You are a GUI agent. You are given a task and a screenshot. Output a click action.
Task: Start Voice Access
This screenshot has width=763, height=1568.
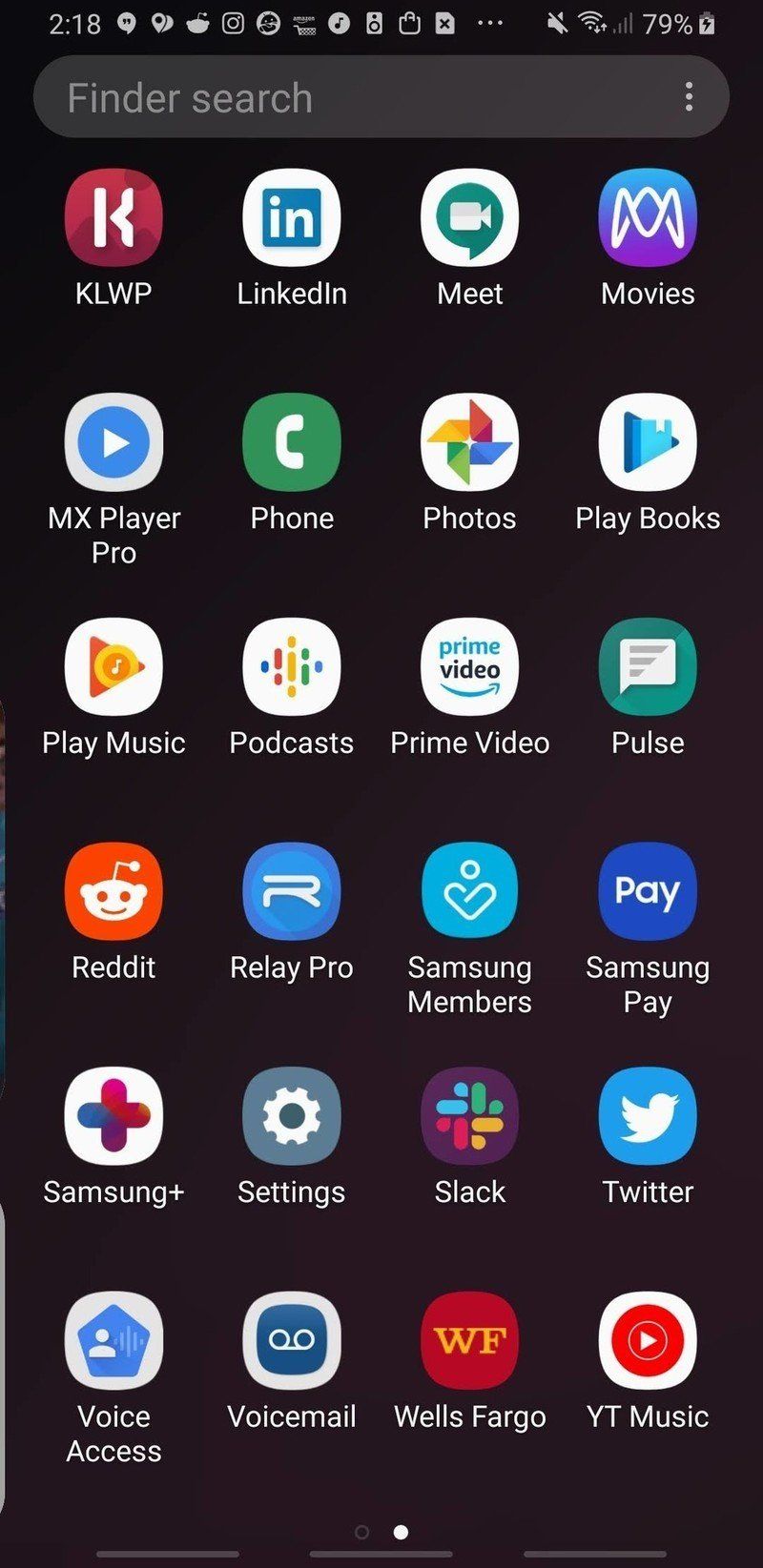pos(113,1340)
